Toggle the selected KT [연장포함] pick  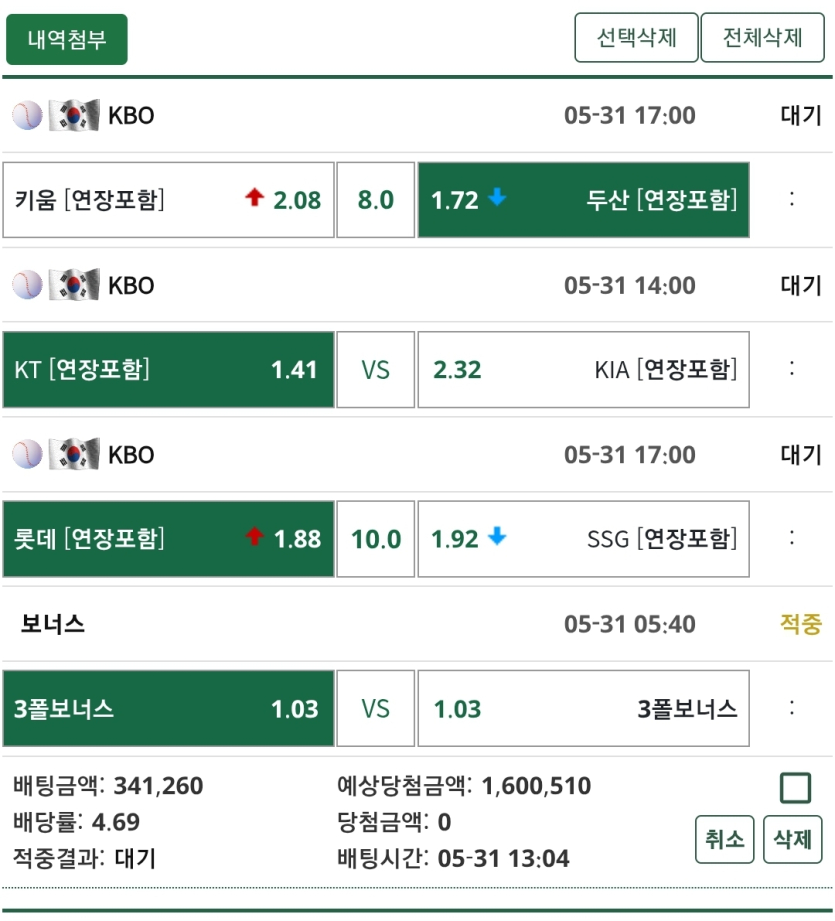168,370
